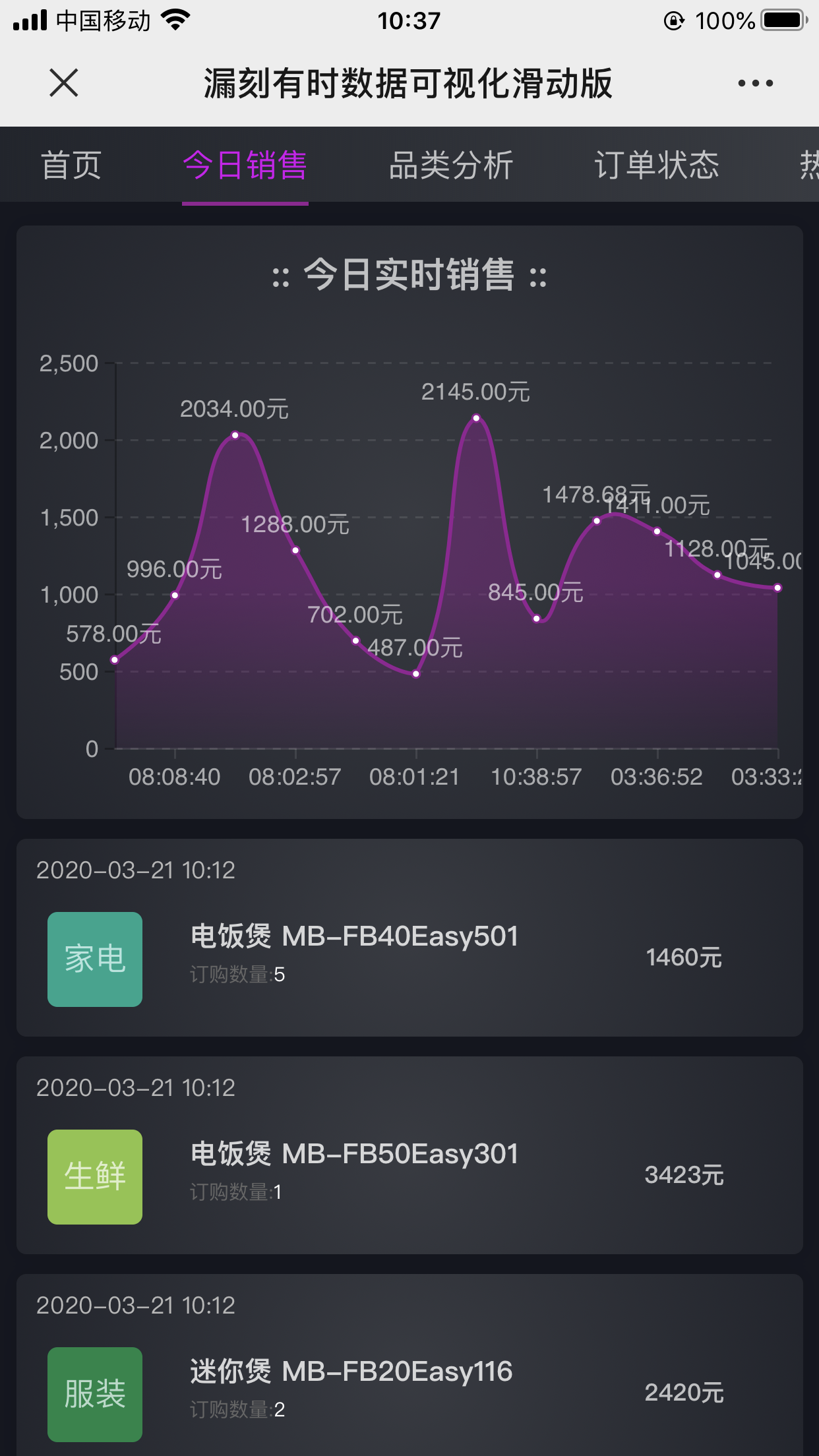This screenshot has width=819, height=1456.
Task: Open the 首页 tab
Action: pyautogui.click(x=74, y=166)
